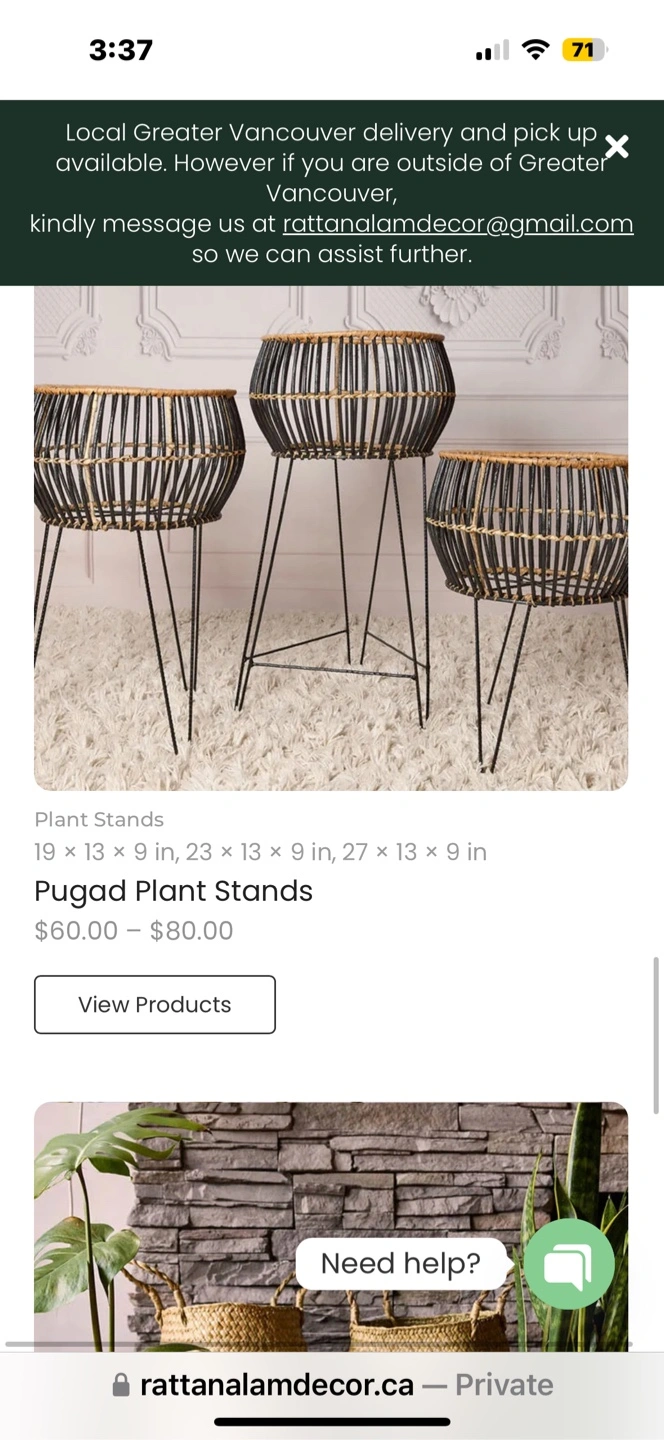Open the Pugad Plant Stands title link

(173, 891)
